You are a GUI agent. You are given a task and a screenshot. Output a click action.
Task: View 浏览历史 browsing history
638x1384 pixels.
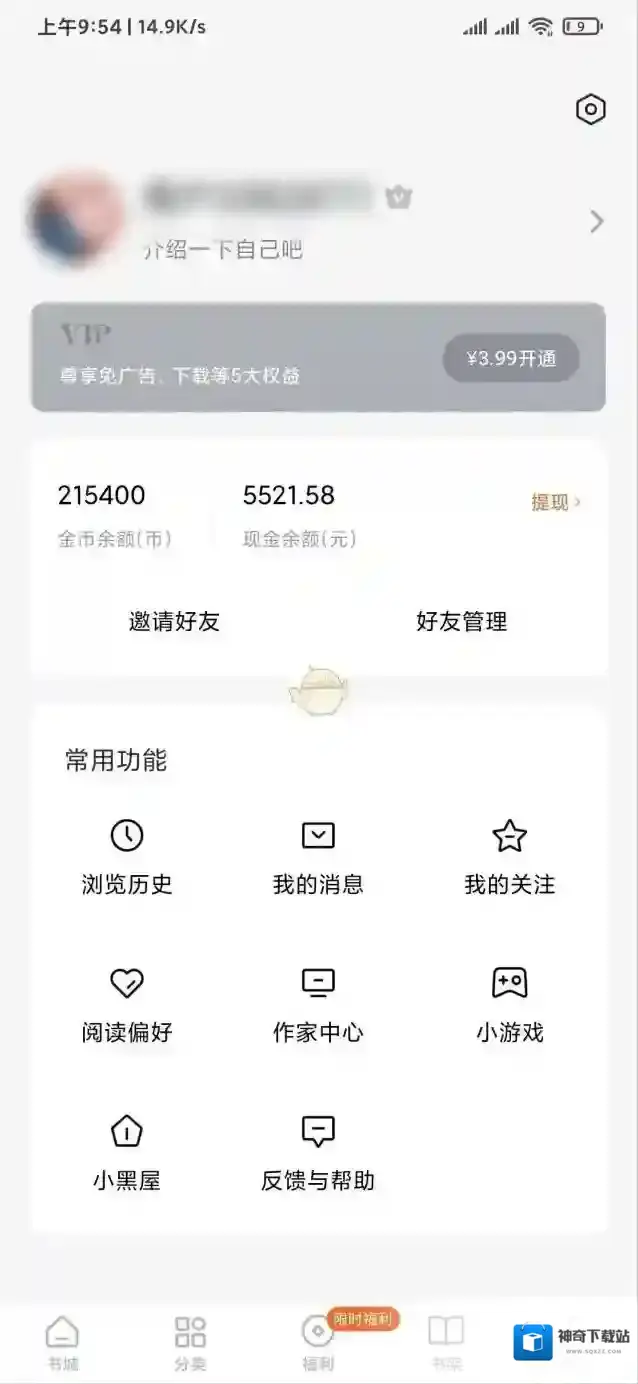pos(127,856)
